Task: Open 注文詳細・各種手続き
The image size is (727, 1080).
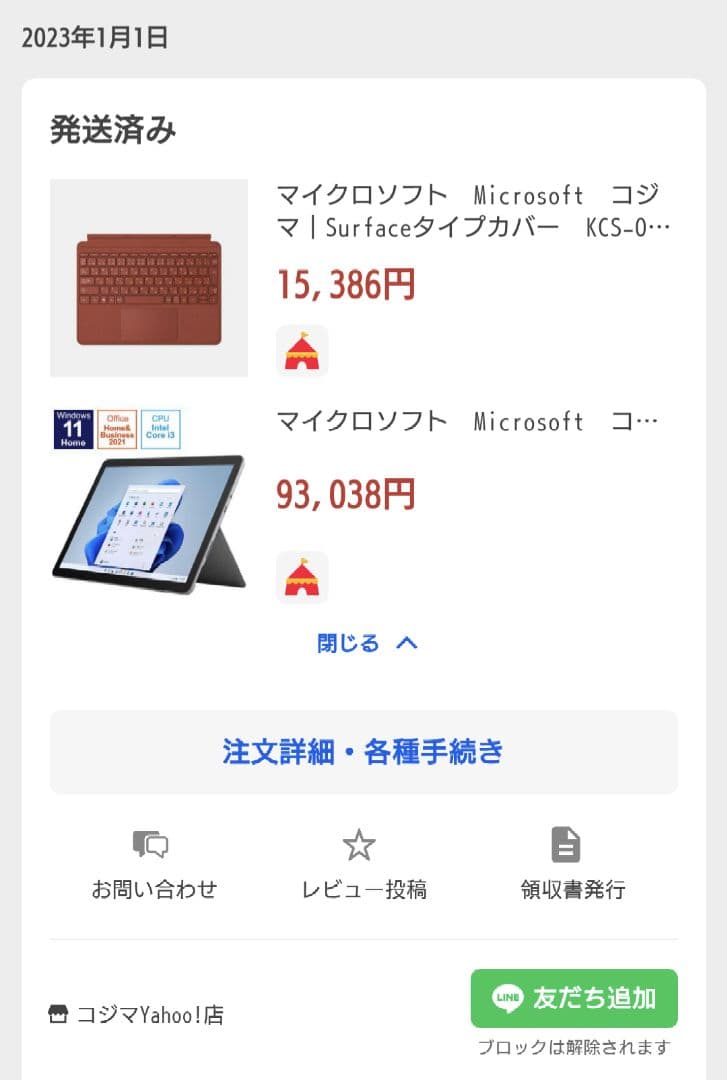Action: coord(363,752)
